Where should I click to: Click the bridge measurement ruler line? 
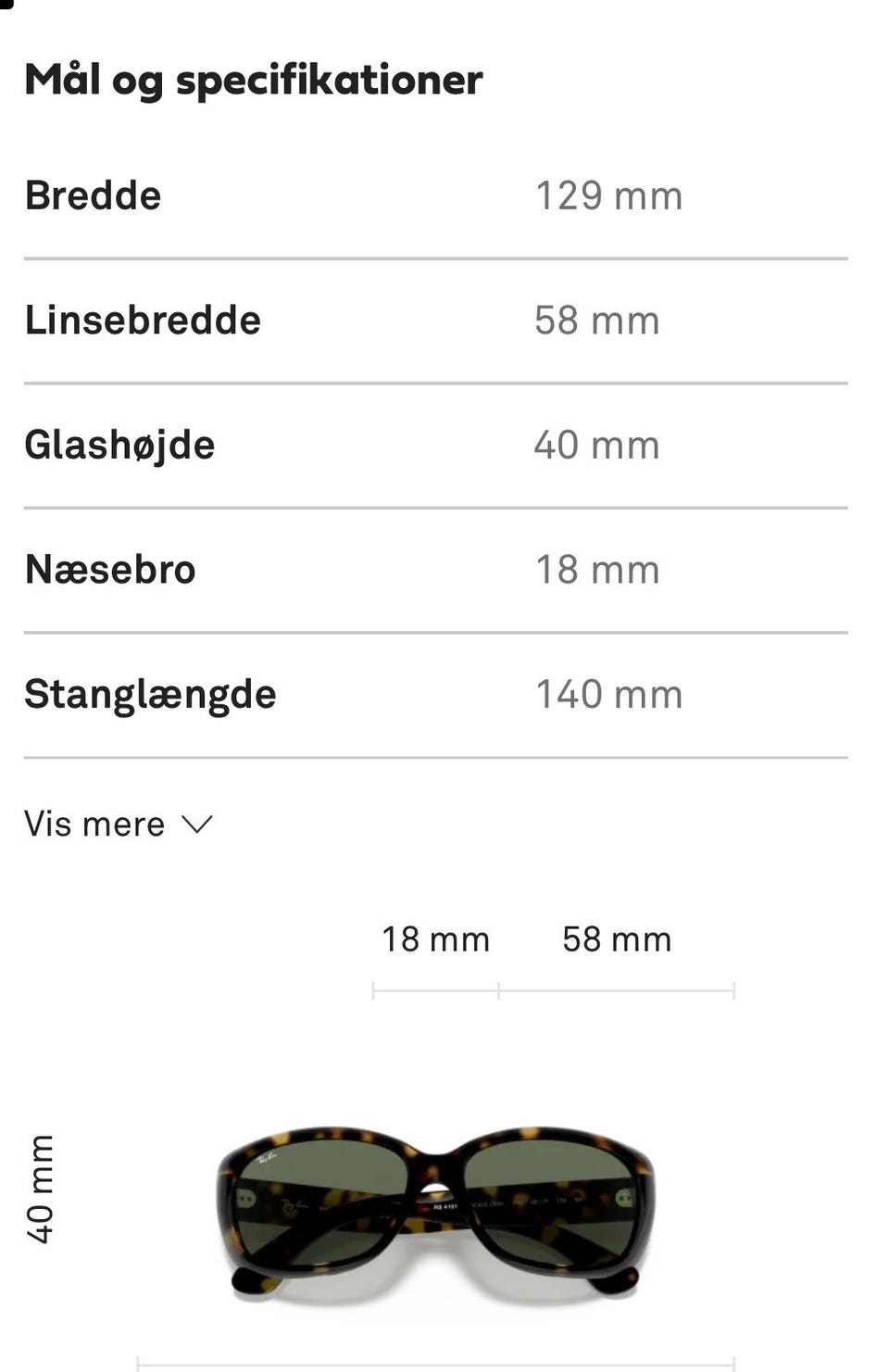(x=436, y=989)
